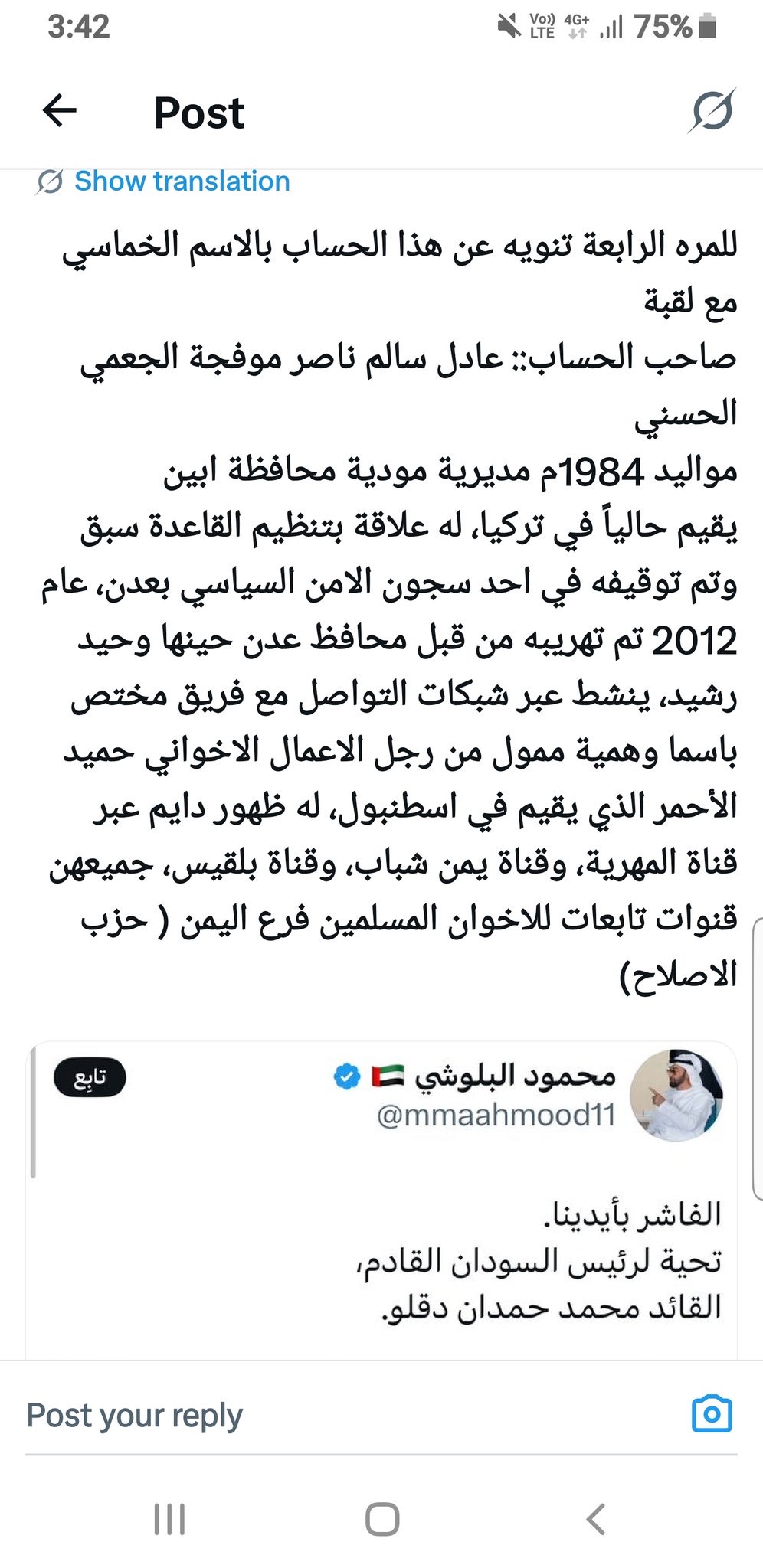Open محمود البلوشي's profile picture
The image size is (763, 1568).
pyautogui.click(x=676, y=1096)
